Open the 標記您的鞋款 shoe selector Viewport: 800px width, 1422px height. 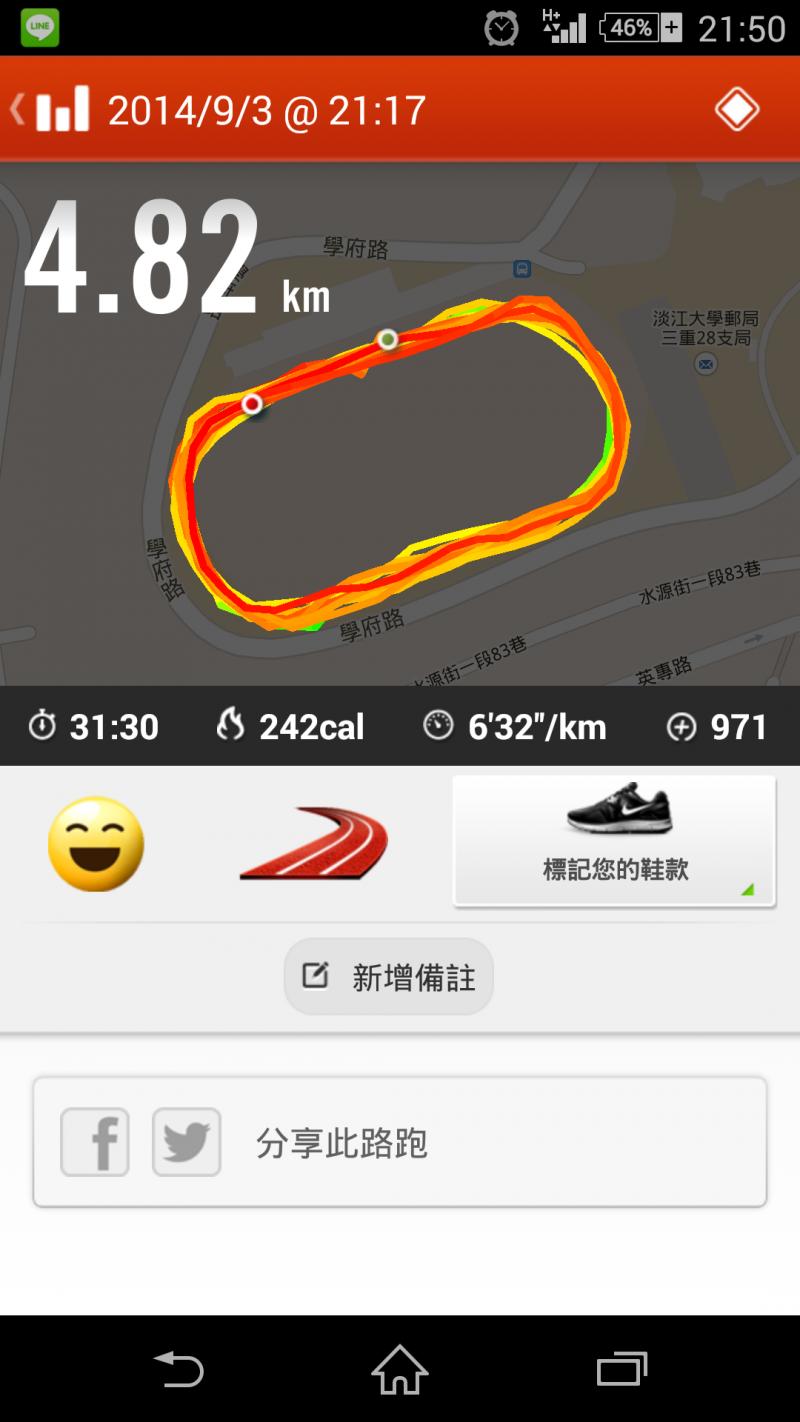coord(614,841)
